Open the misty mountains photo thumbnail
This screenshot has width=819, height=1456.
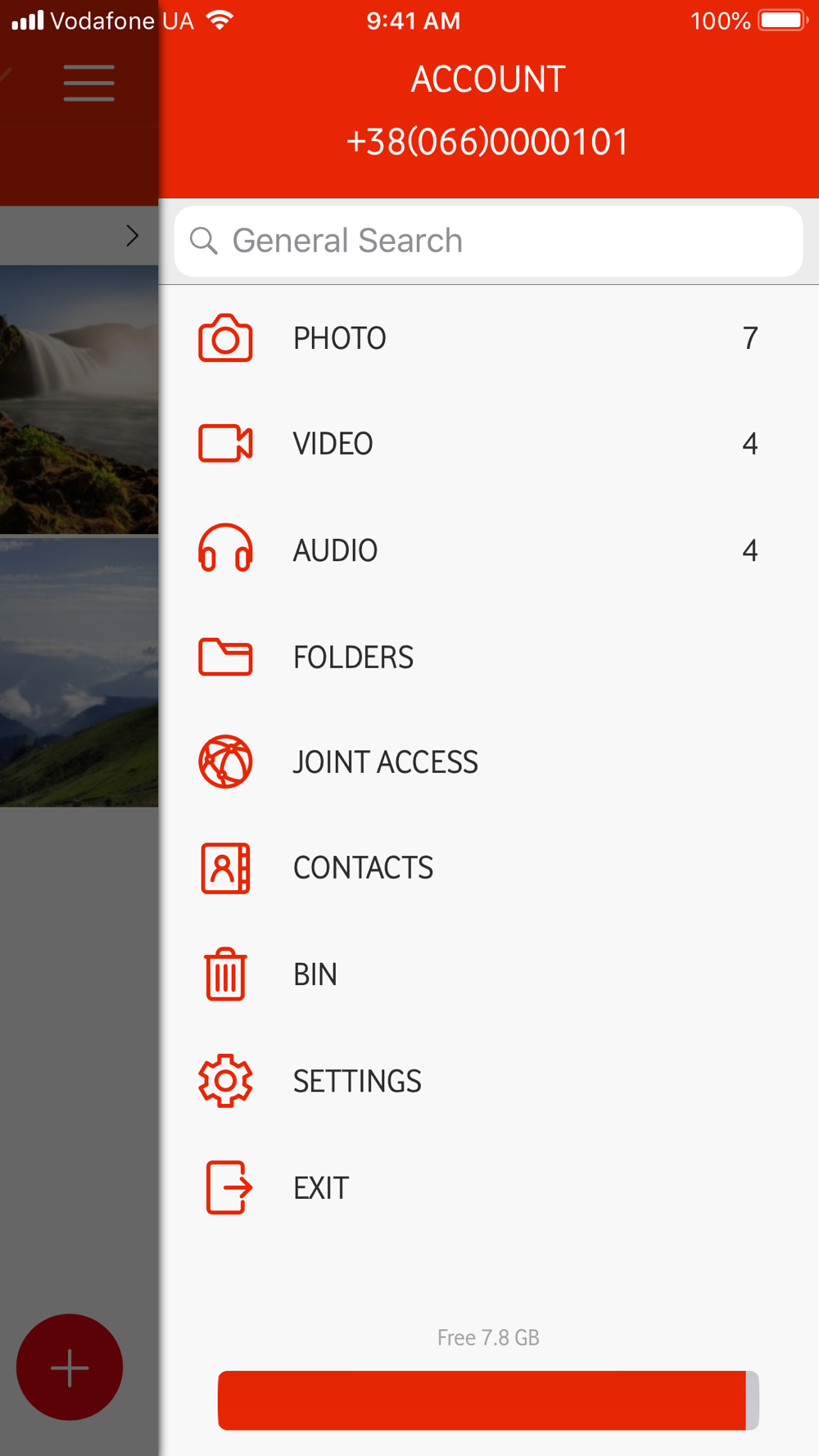click(79, 672)
